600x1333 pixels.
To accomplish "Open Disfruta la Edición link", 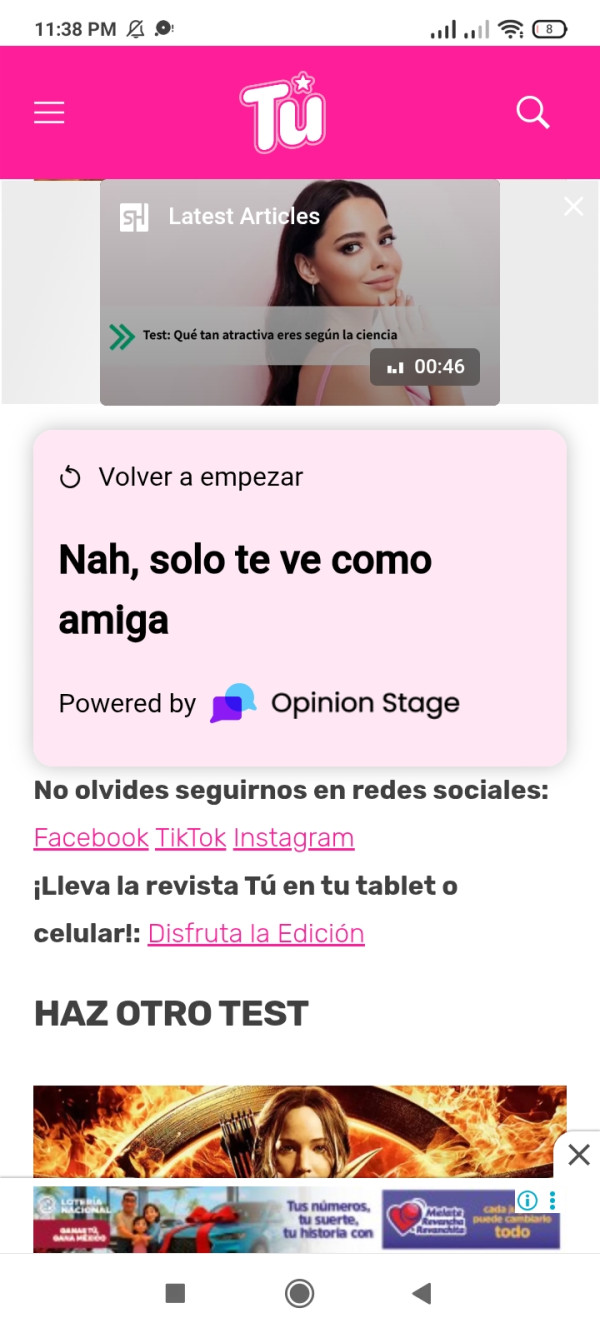I will click(x=256, y=934).
